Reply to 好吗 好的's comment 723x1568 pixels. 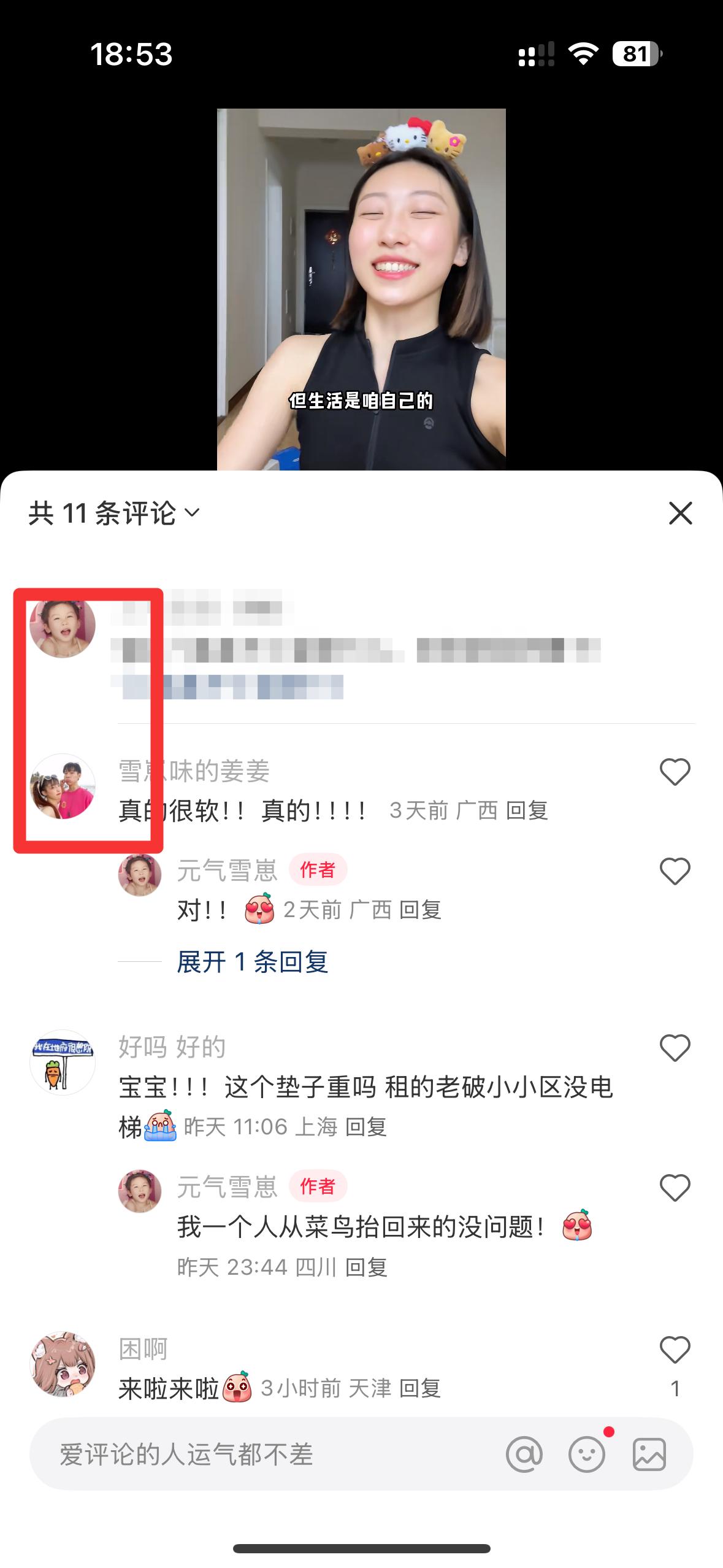click(365, 1127)
